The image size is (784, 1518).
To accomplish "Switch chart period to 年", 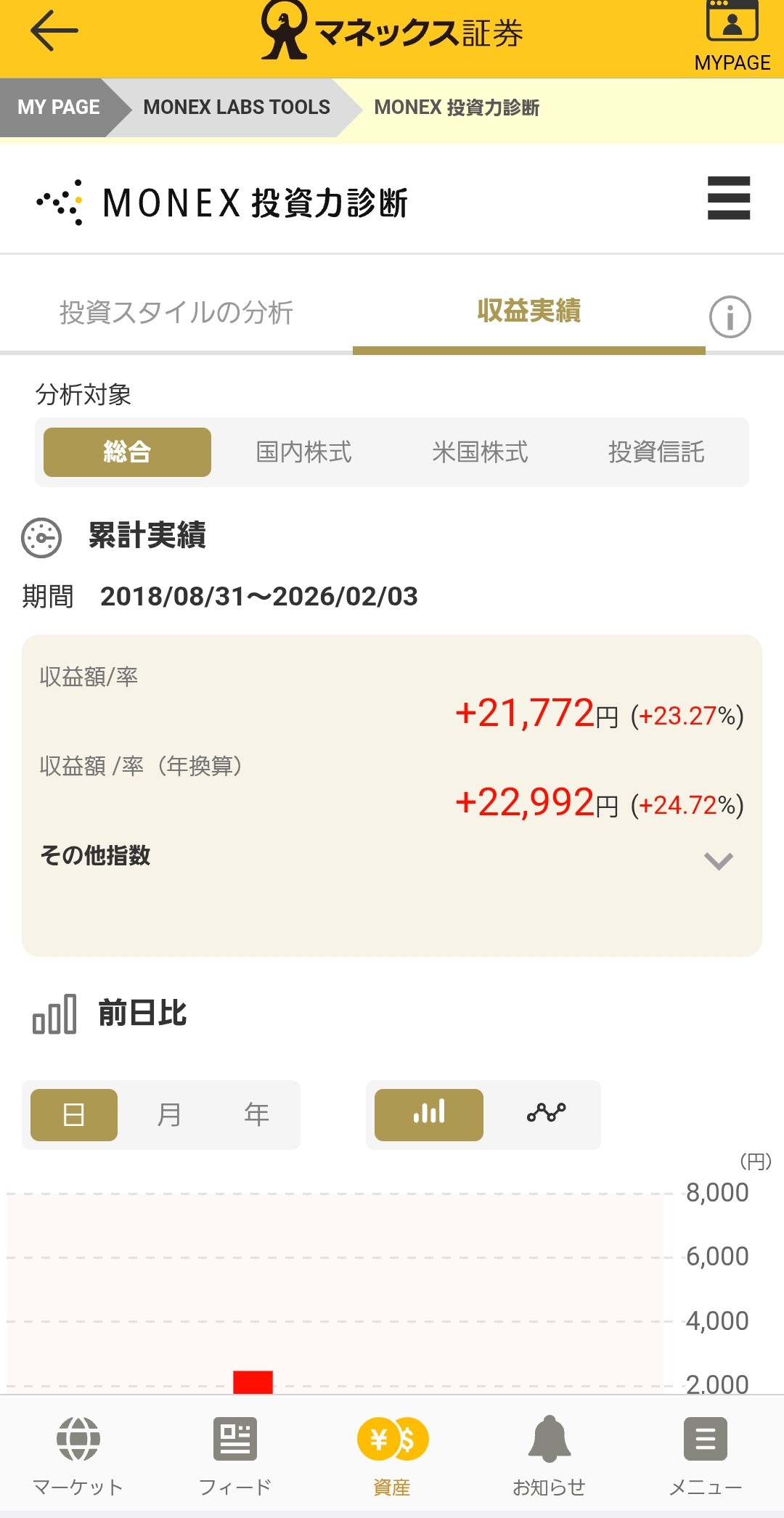I will click(x=256, y=1114).
